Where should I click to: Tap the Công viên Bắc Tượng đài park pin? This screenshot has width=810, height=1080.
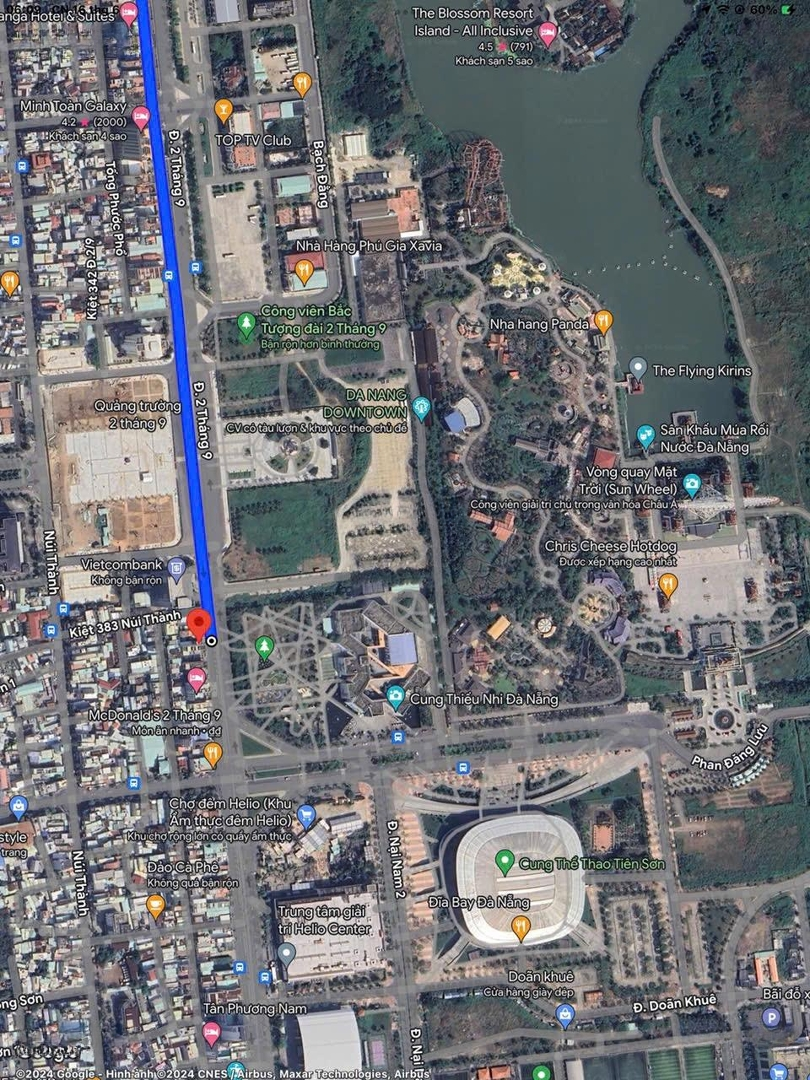[246, 324]
